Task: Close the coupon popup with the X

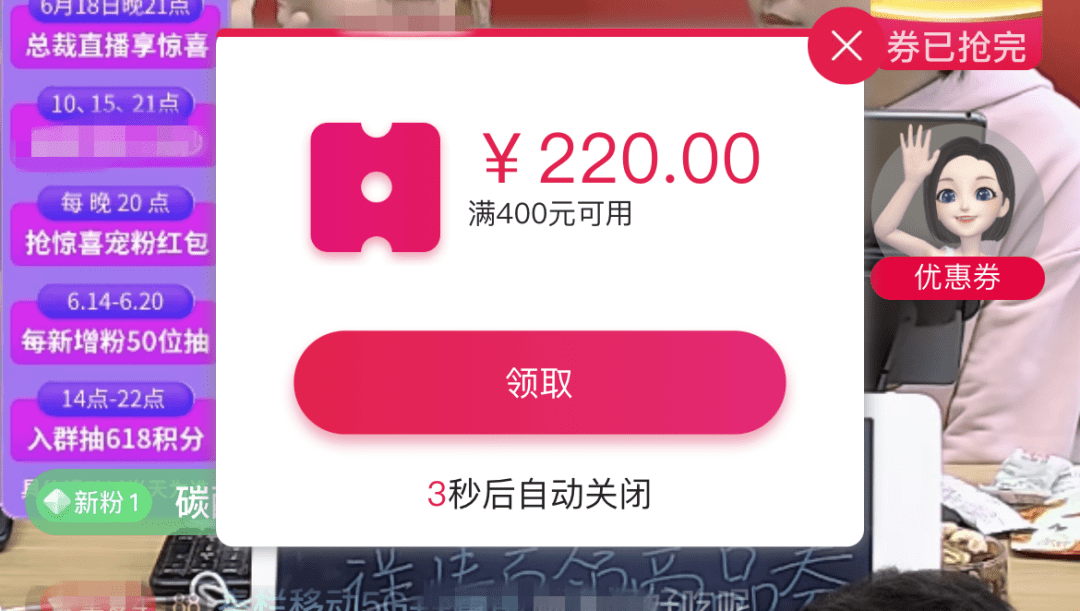Action: pos(846,46)
